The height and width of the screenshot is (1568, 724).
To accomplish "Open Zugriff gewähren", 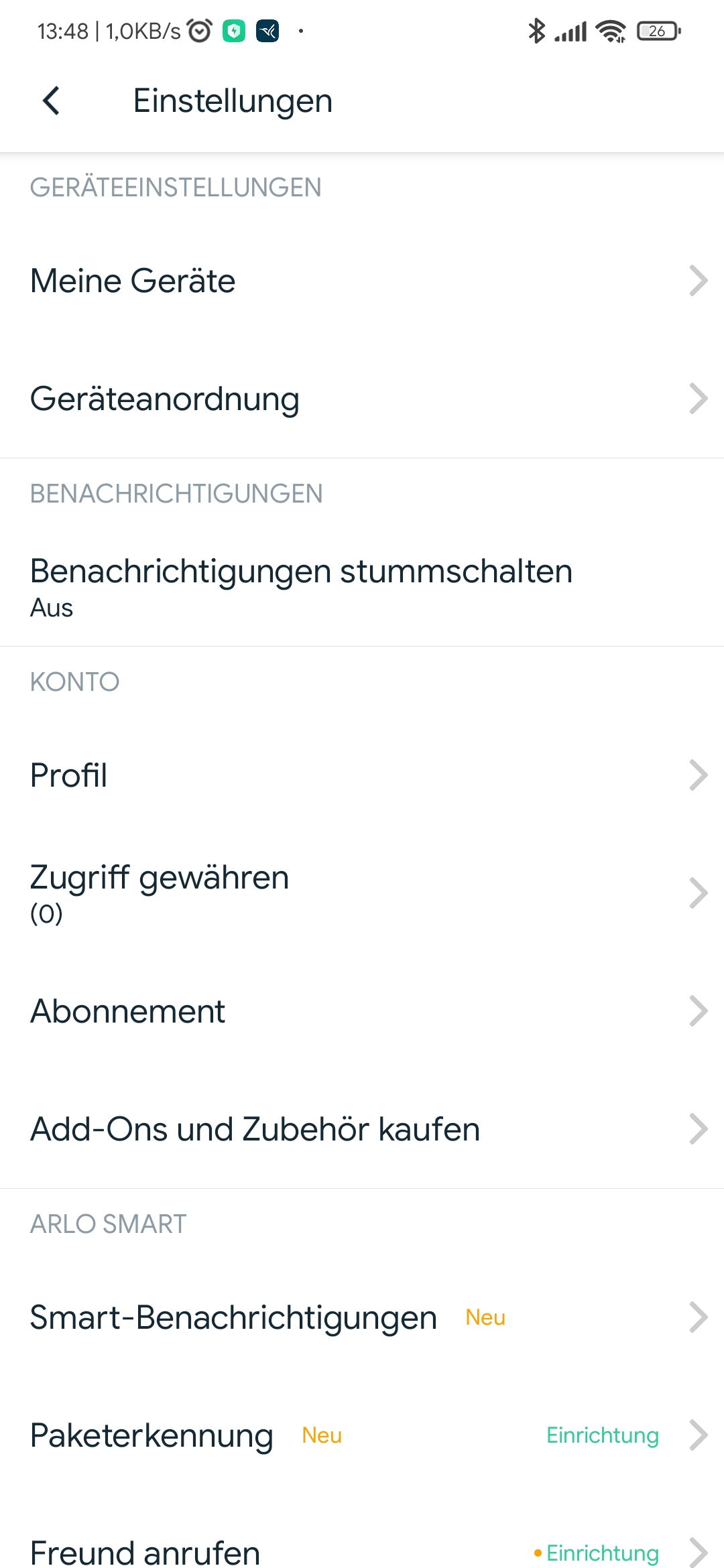I will (x=362, y=893).
